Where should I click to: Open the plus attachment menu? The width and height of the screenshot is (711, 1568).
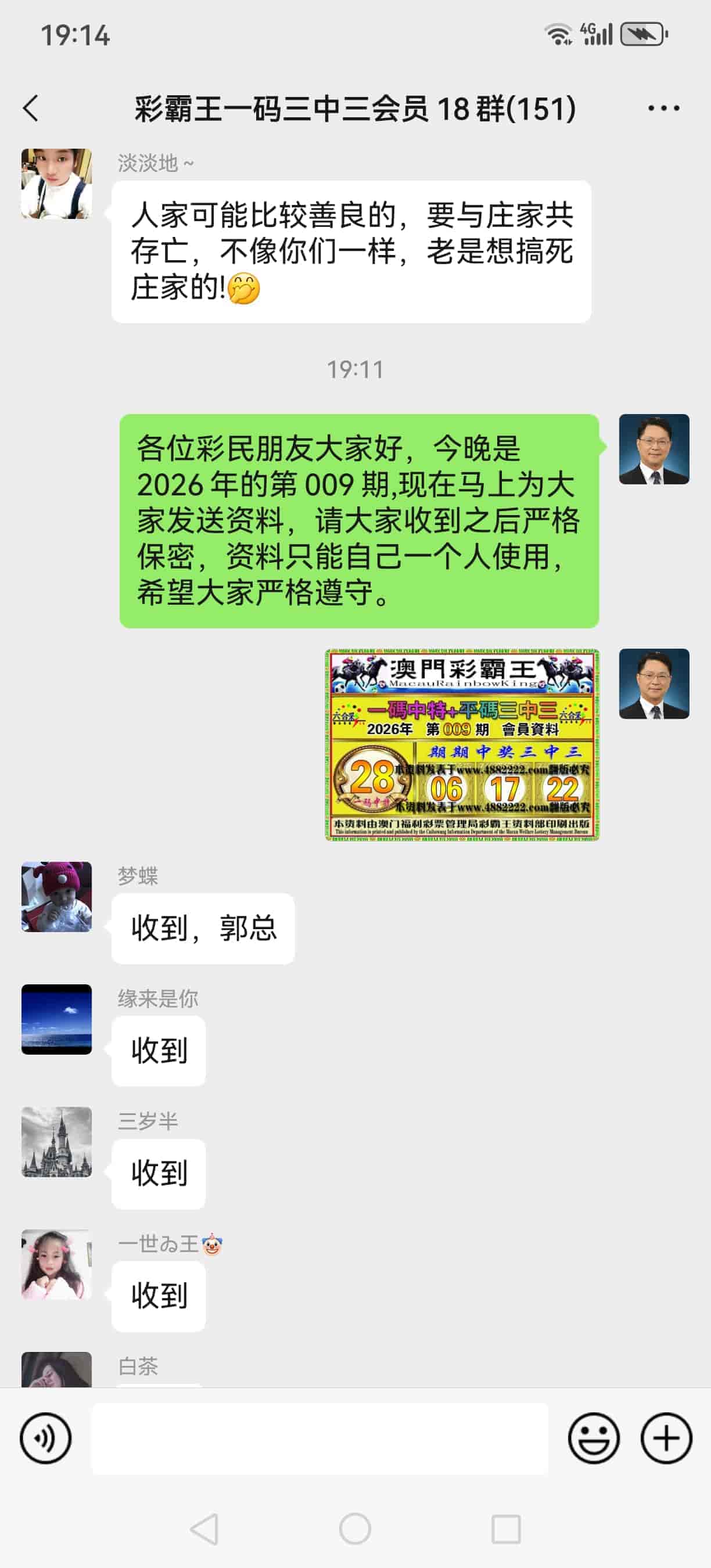pos(666,1438)
